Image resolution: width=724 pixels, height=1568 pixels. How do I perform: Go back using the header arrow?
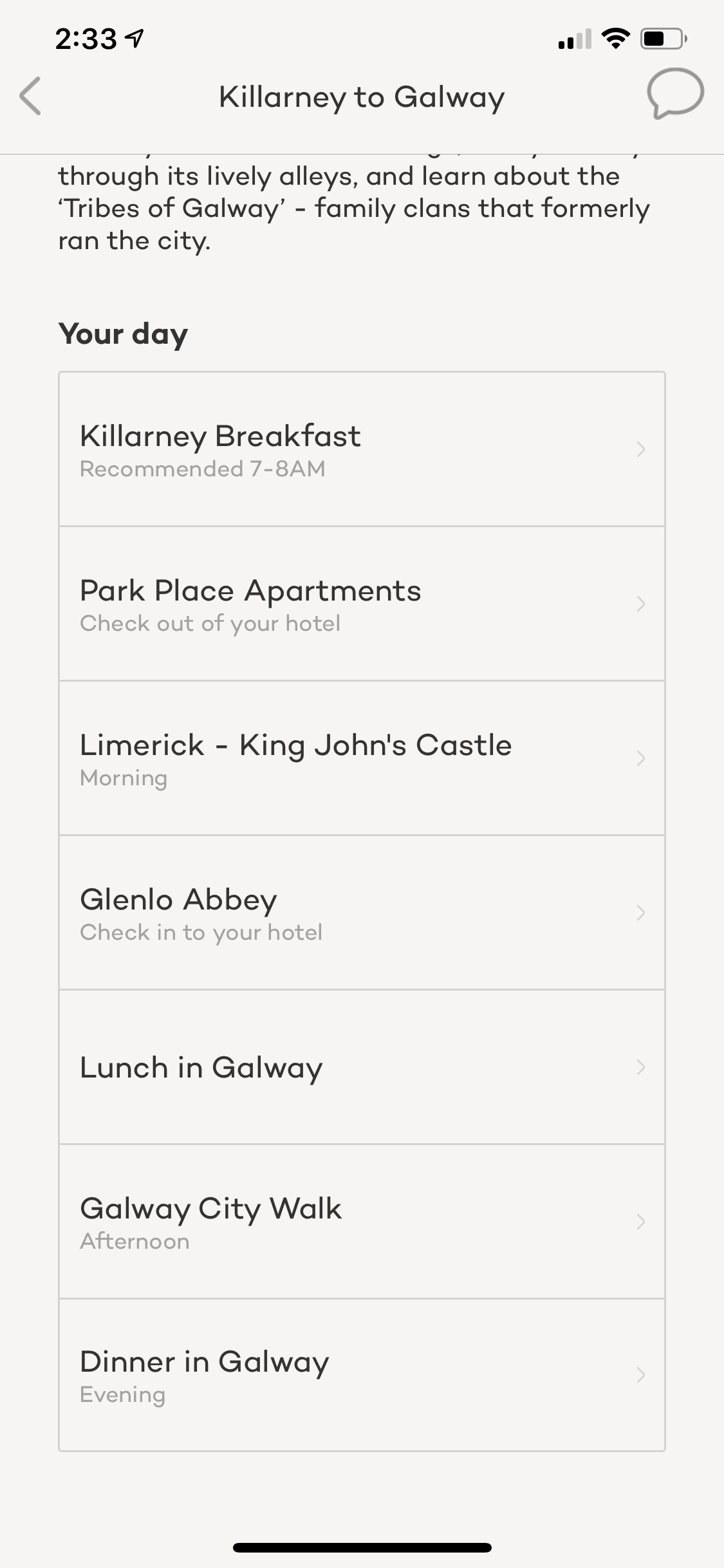coord(30,96)
